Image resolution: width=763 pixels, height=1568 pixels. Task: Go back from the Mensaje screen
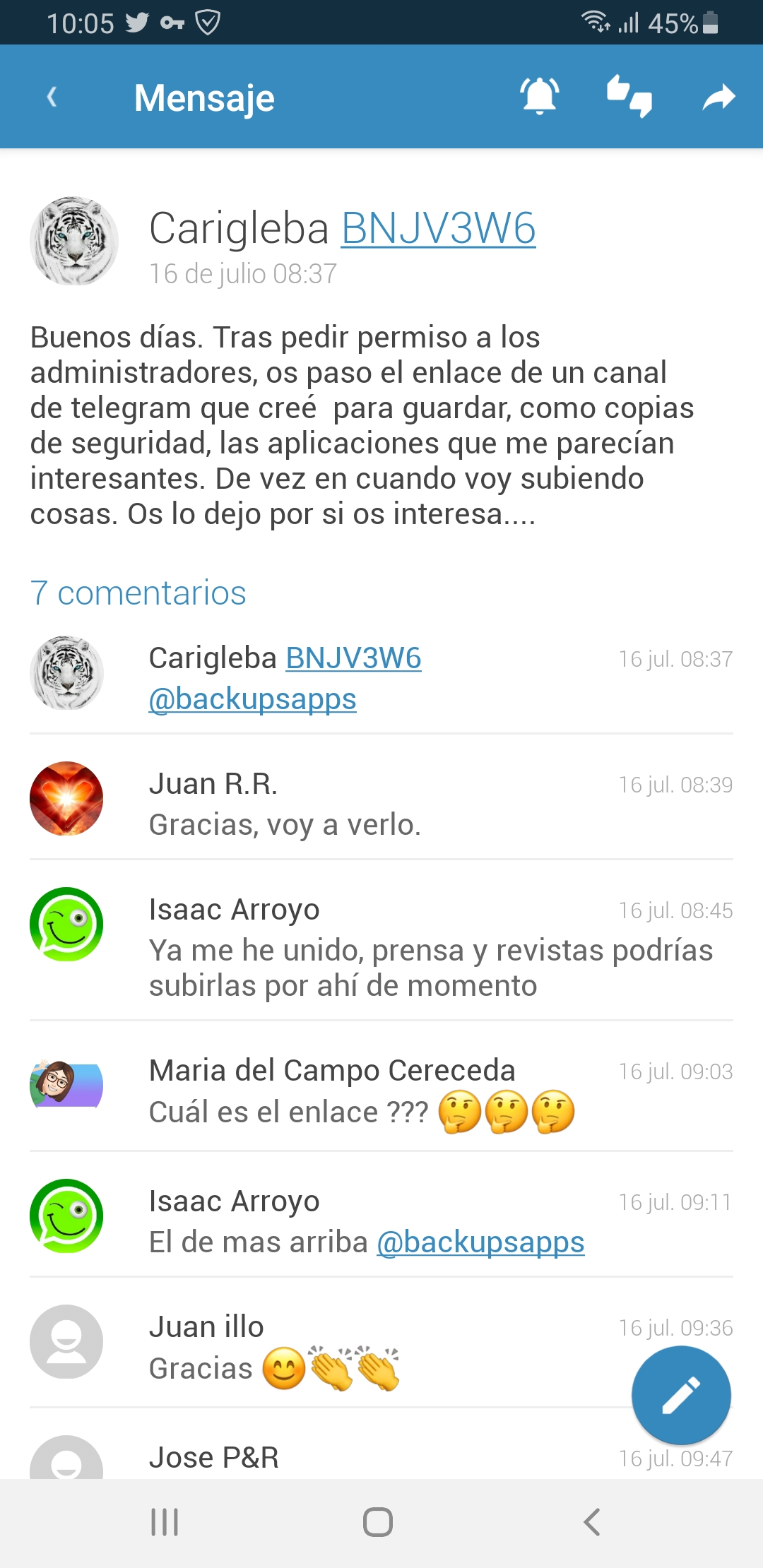[52, 97]
